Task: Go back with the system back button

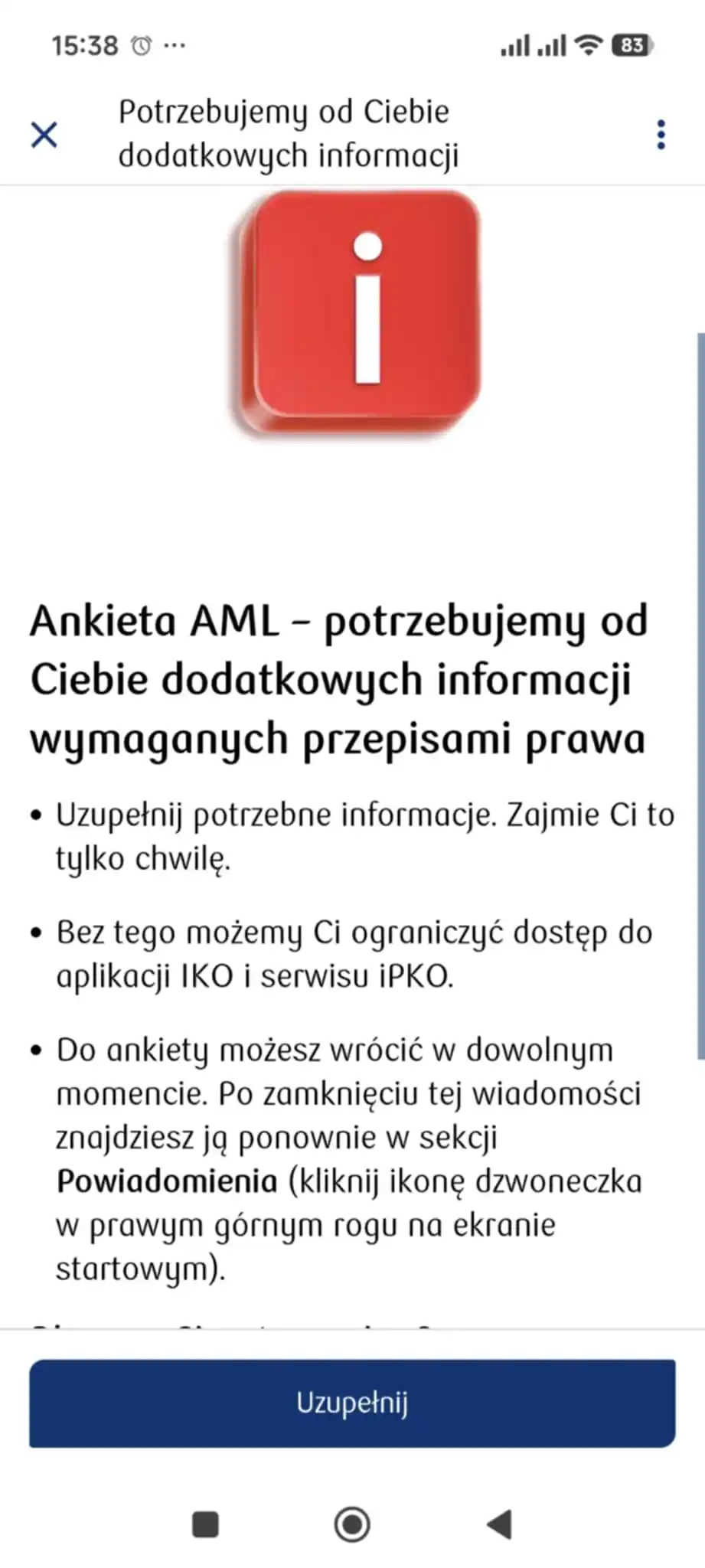Action: (x=500, y=1524)
